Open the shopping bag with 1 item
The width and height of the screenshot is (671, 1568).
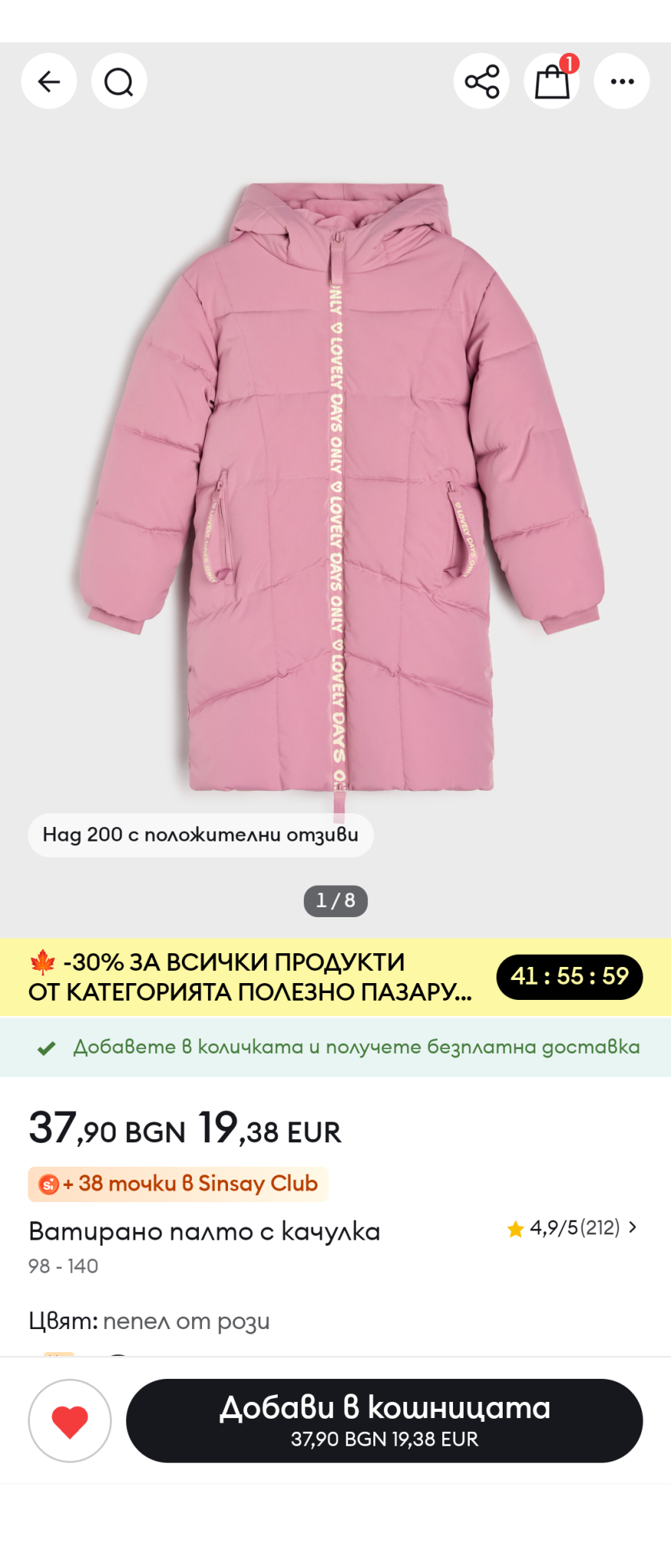click(x=552, y=81)
